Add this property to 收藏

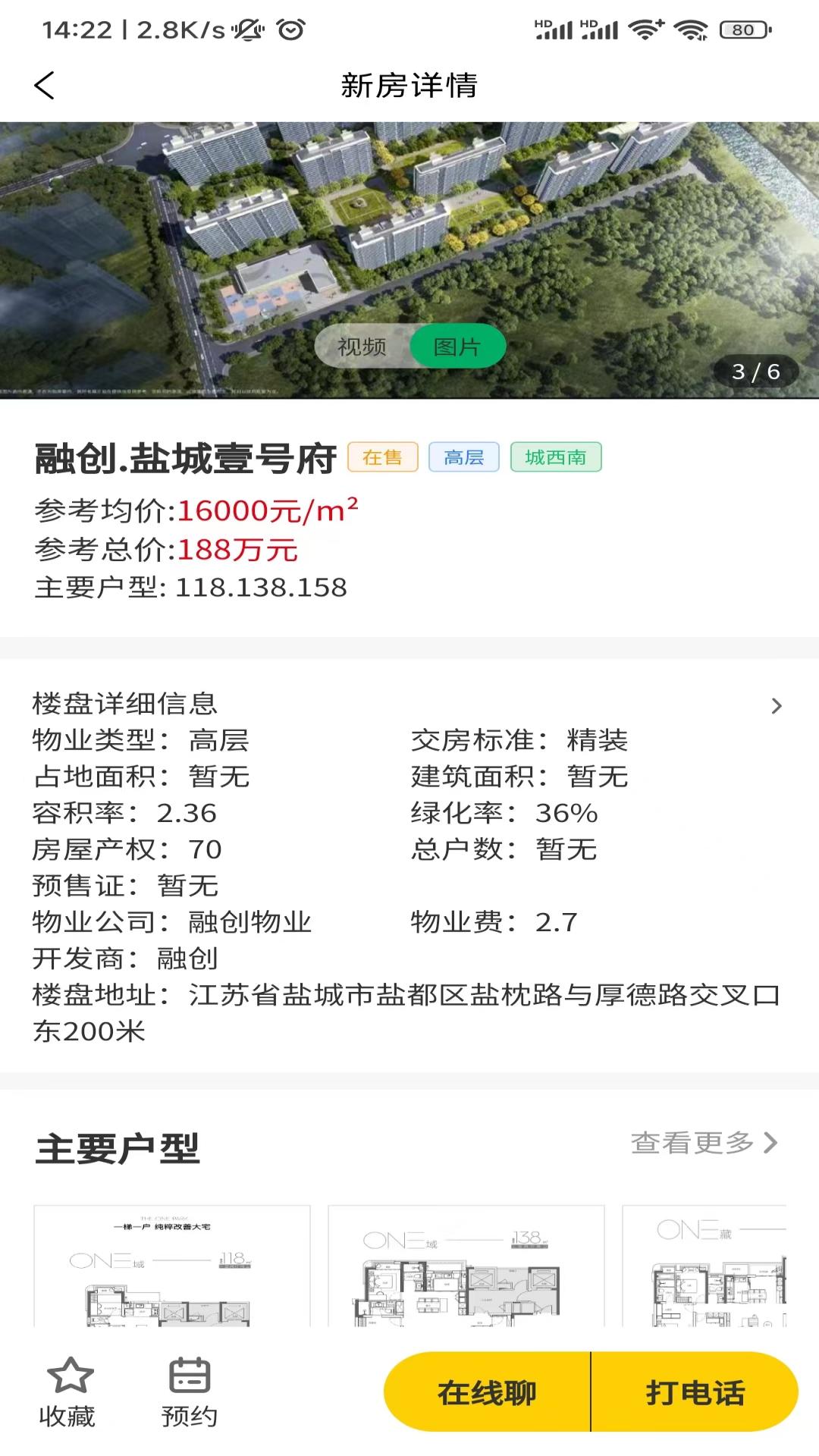coord(68,1392)
